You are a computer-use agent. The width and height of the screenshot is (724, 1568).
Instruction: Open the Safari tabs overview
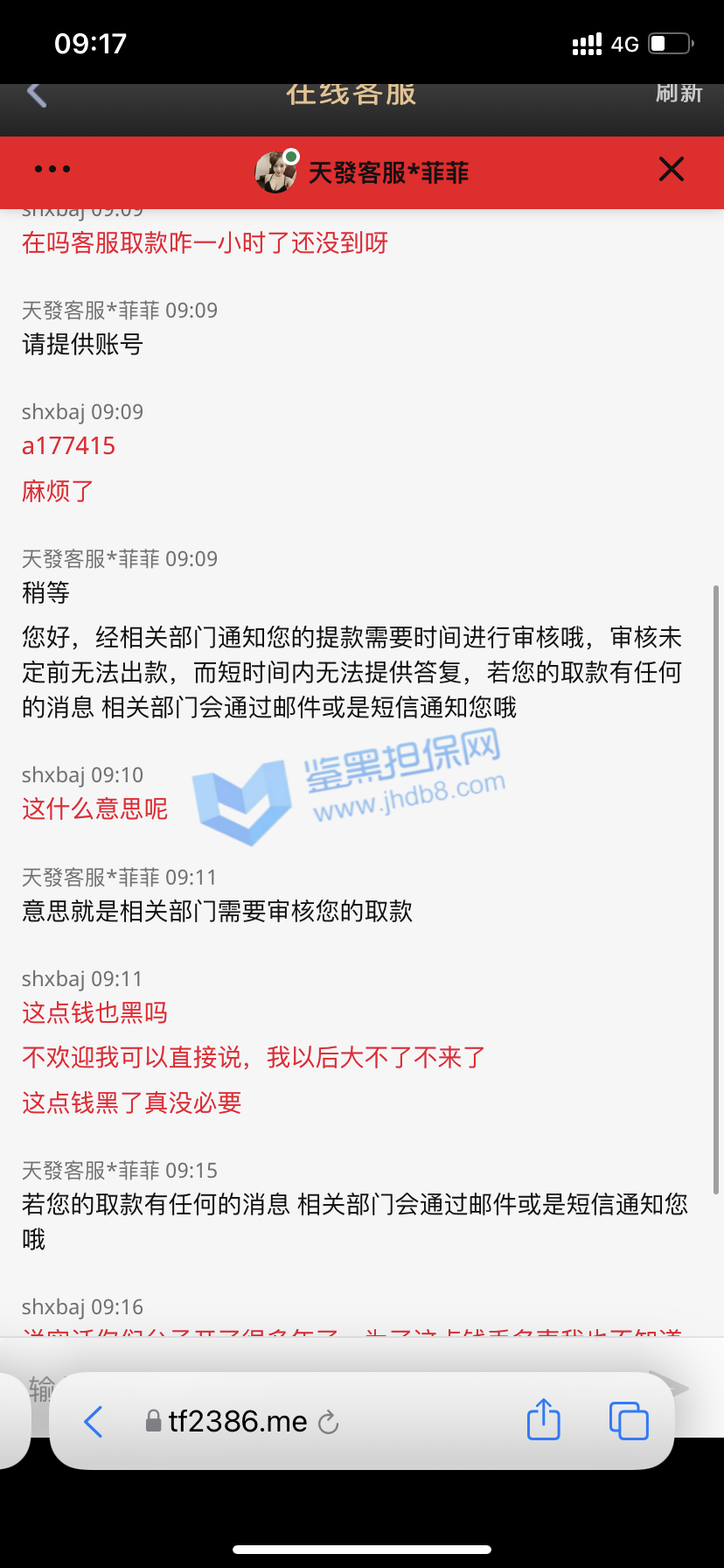pyautogui.click(x=628, y=1420)
